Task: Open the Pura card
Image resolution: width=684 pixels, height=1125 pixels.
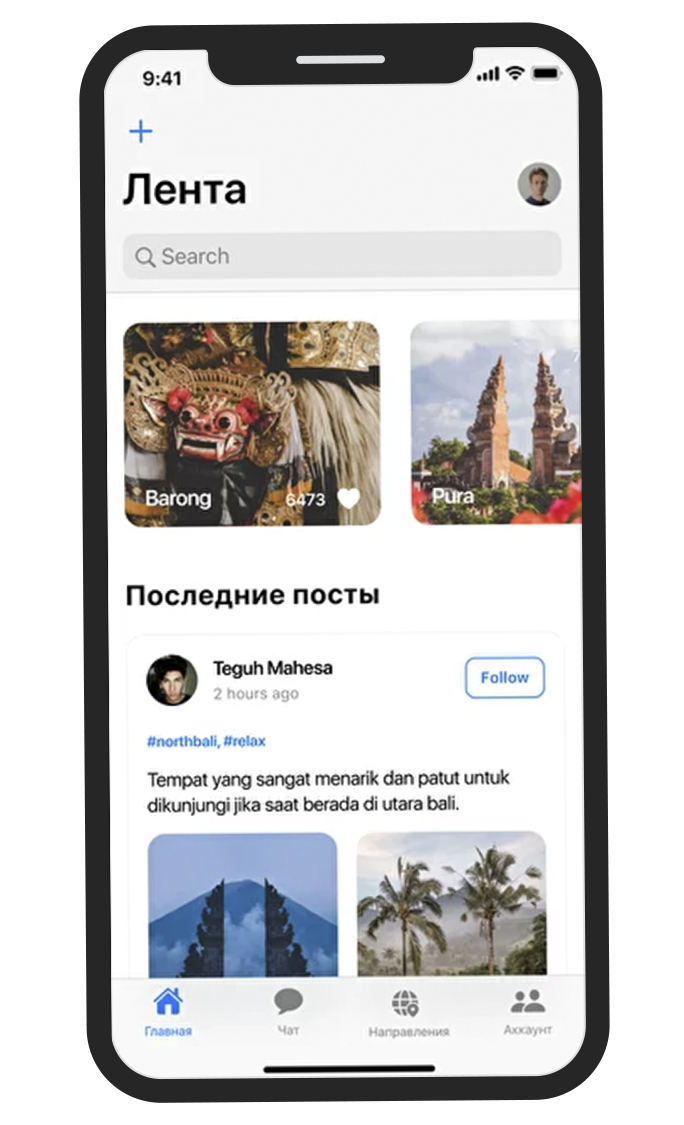Action: click(495, 422)
